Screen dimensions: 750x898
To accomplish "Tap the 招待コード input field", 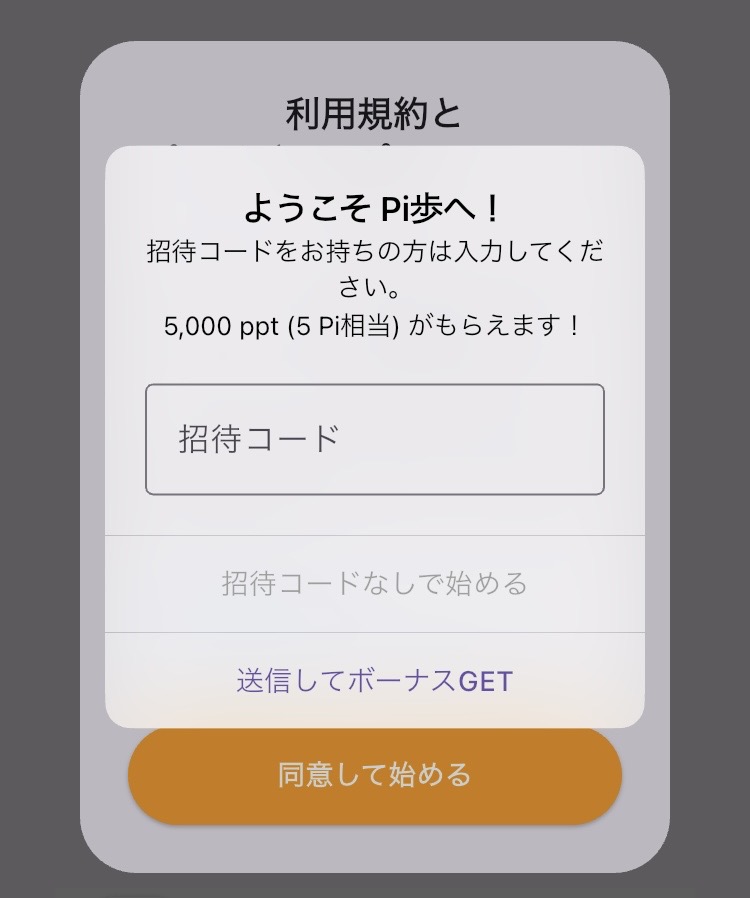I will 374,439.
